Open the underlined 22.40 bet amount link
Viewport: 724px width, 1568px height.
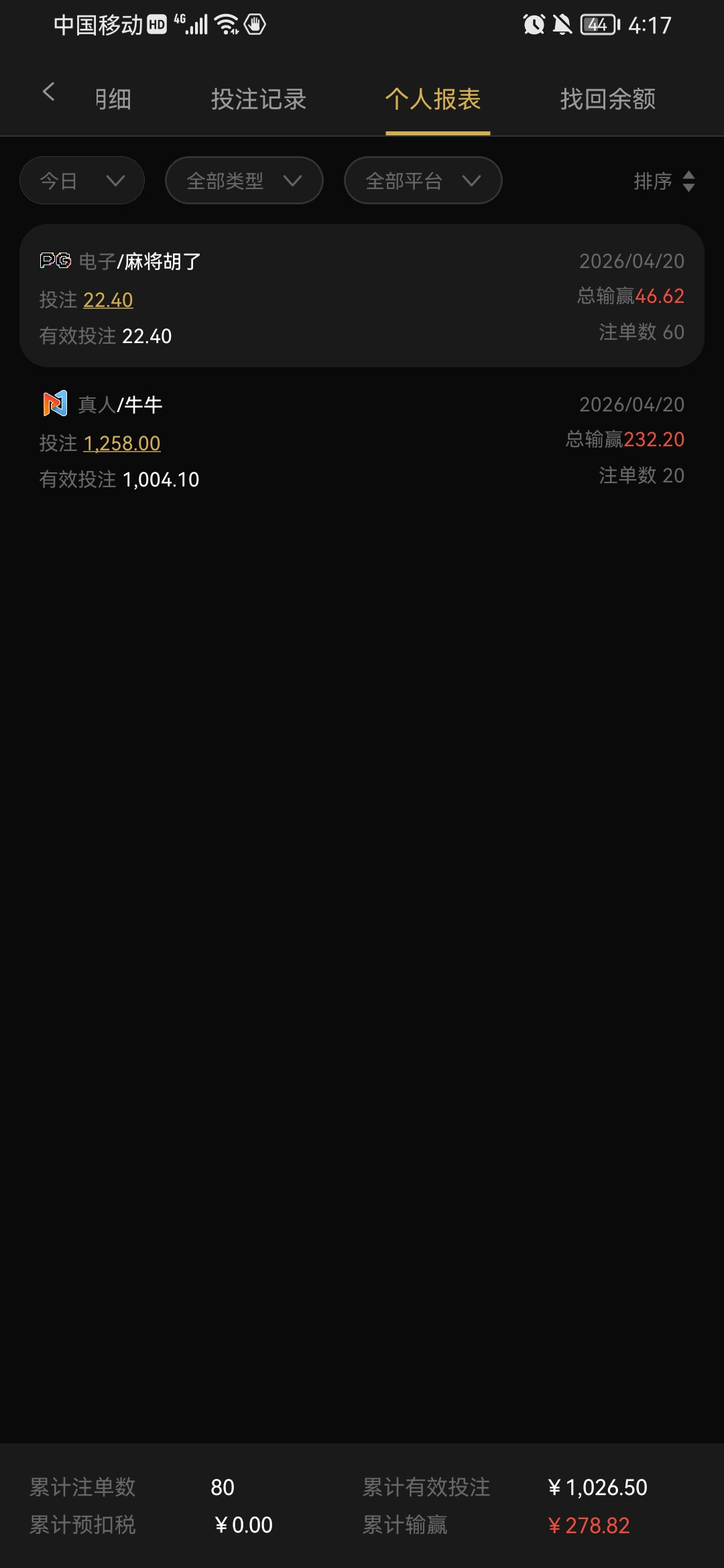pyautogui.click(x=108, y=300)
